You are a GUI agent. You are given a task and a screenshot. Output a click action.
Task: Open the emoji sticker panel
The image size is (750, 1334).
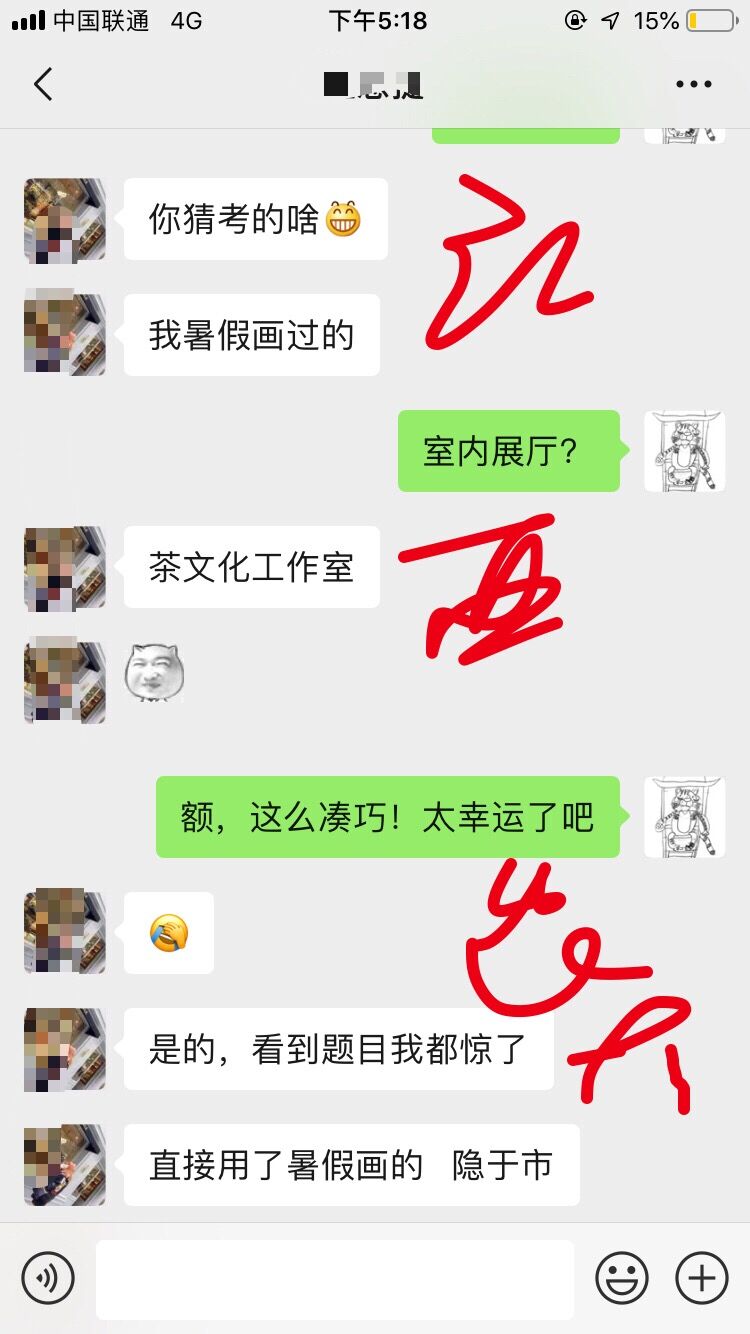coord(622,1278)
